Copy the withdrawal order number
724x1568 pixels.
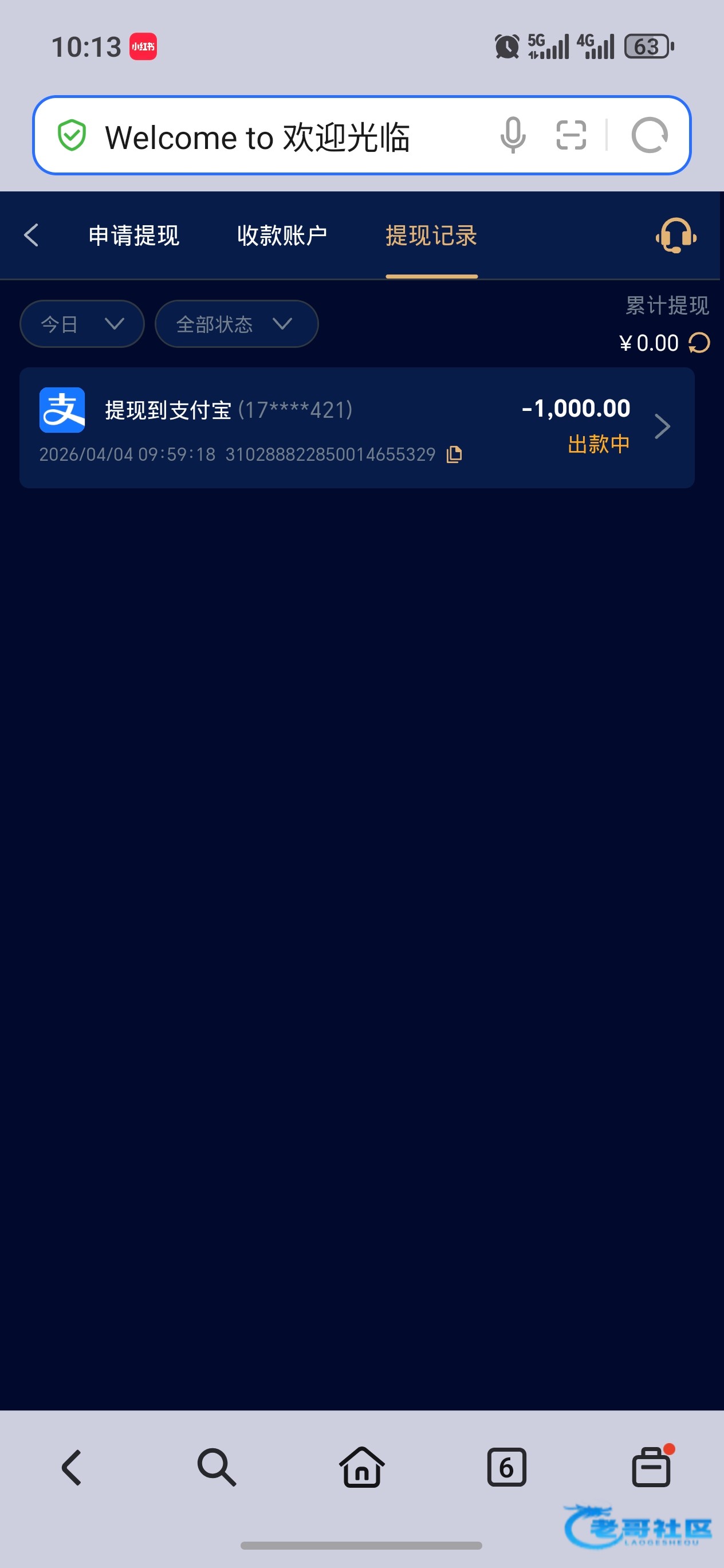(454, 454)
